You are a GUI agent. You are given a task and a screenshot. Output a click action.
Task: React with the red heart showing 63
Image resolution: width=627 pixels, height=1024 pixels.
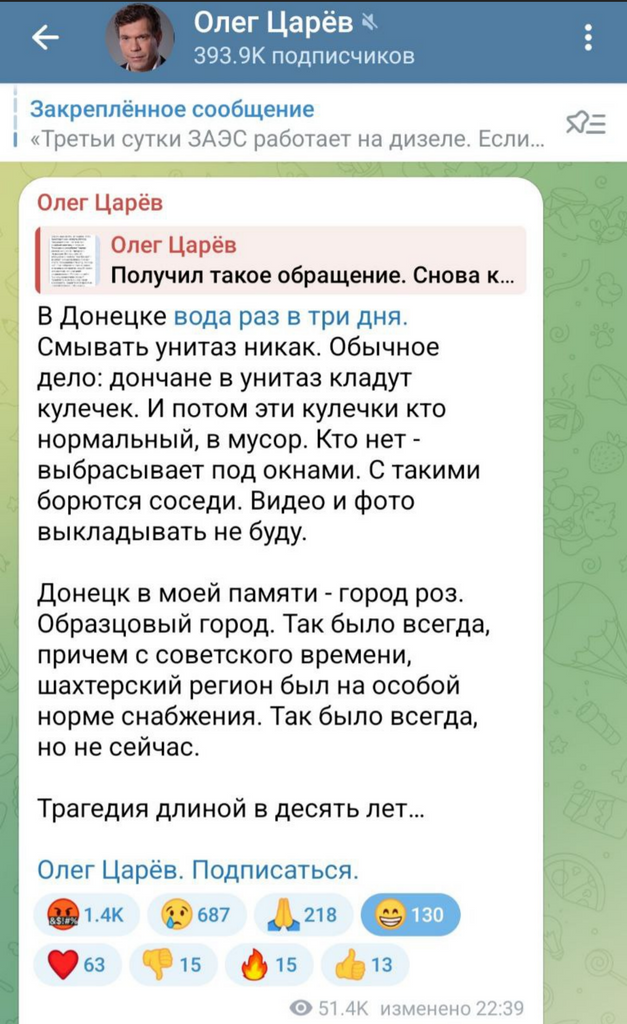[x=77, y=964]
